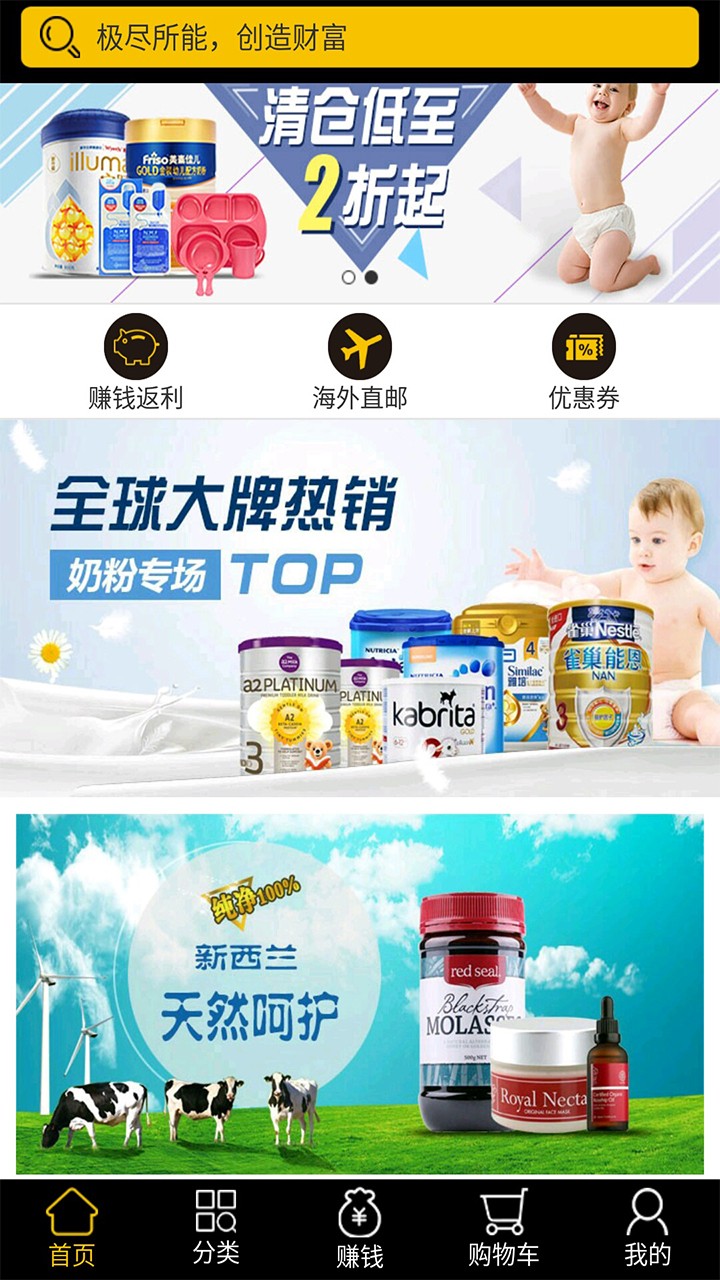720x1280 pixels.
Task: Open the search box at the top
Action: [360, 37]
